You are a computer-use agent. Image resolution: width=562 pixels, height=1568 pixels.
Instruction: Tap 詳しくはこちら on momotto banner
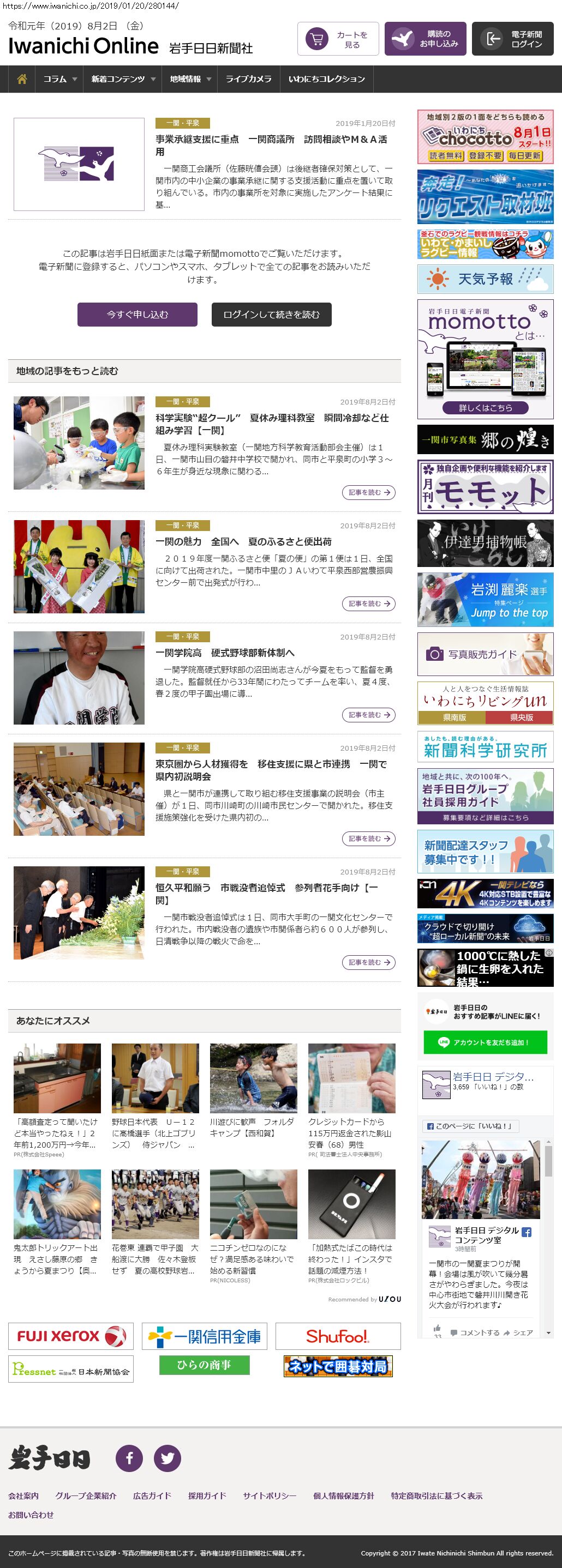(x=485, y=408)
